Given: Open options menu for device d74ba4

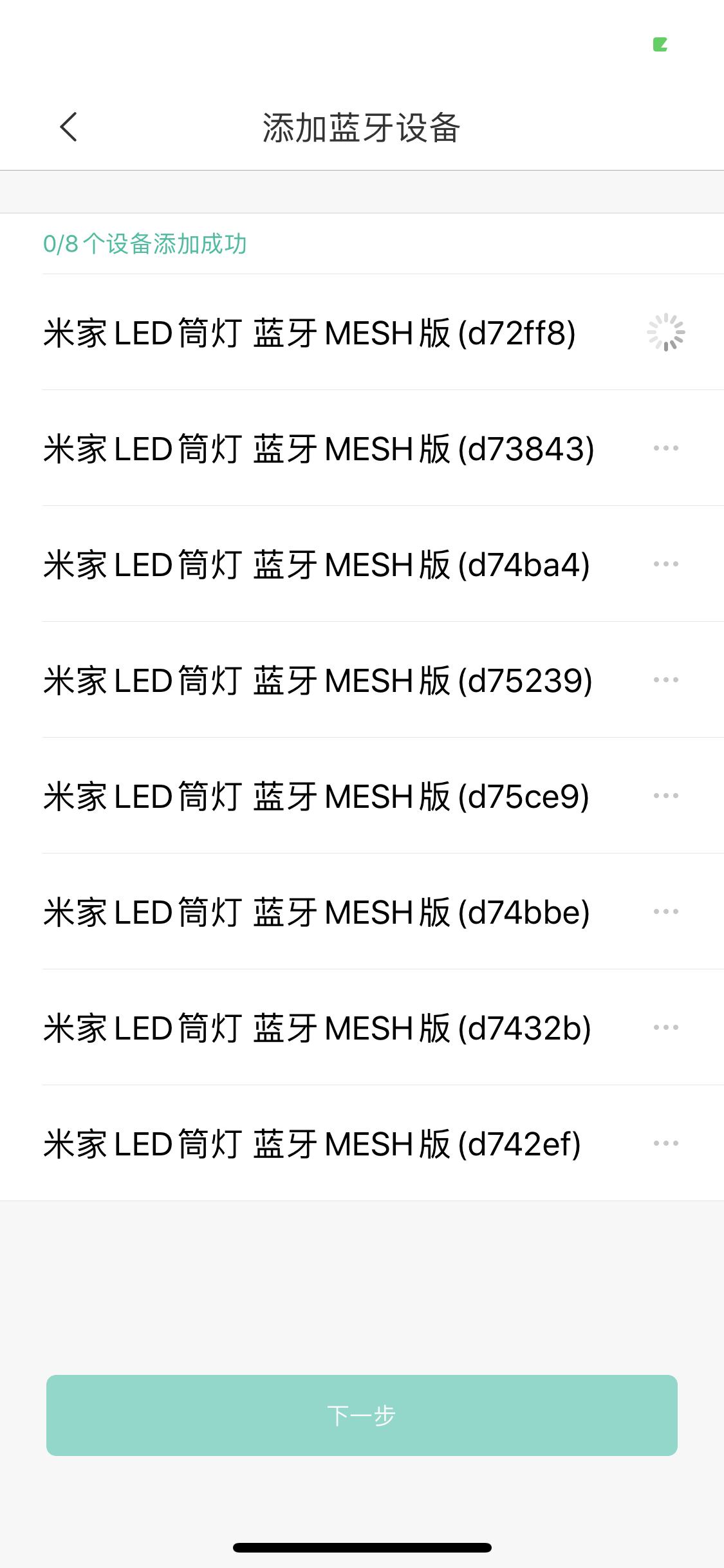Looking at the screenshot, I should [666, 563].
